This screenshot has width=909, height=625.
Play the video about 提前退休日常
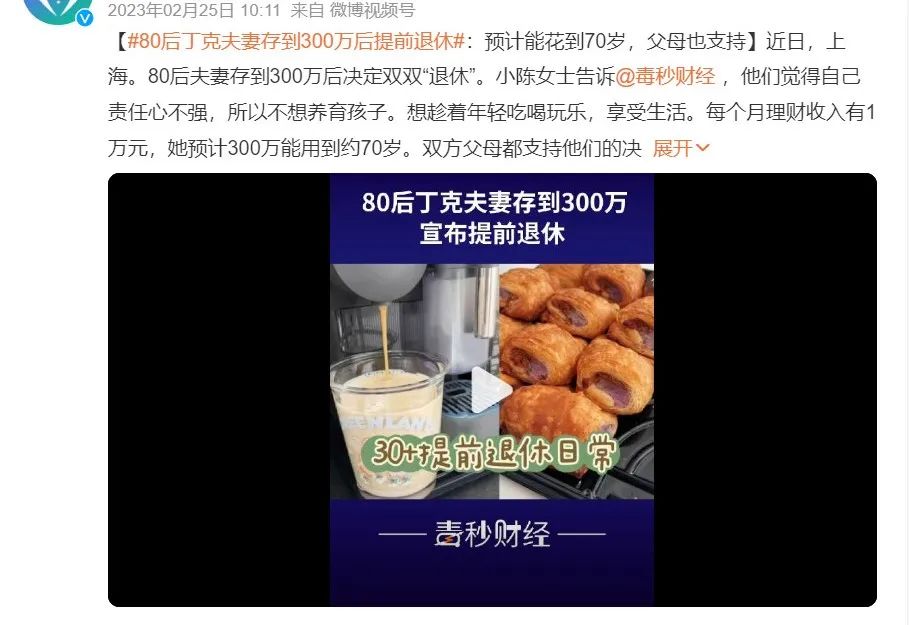pos(491,388)
